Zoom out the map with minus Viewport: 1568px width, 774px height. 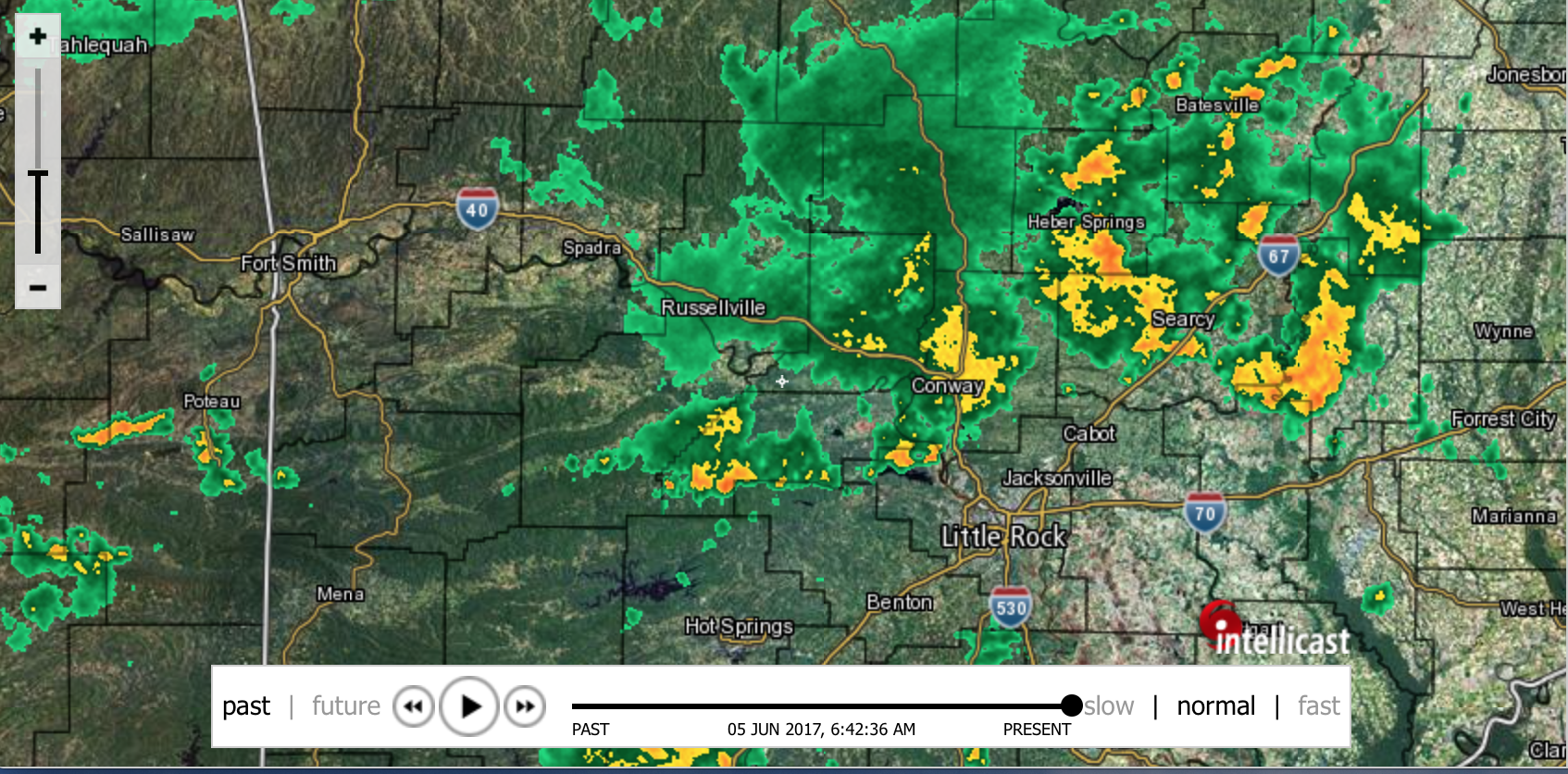pyautogui.click(x=38, y=288)
